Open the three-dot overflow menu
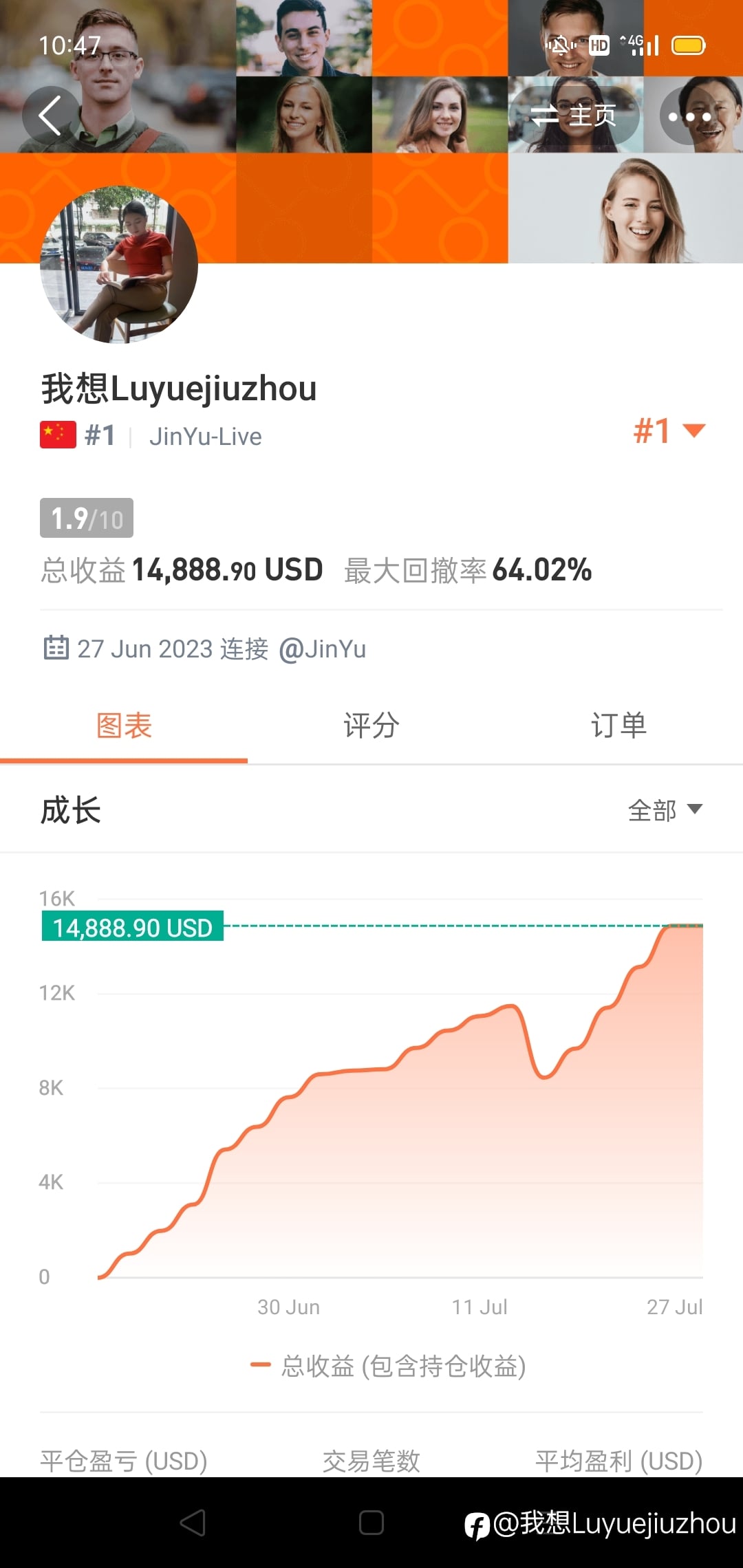Screen dimensions: 743x1568 (x=689, y=116)
